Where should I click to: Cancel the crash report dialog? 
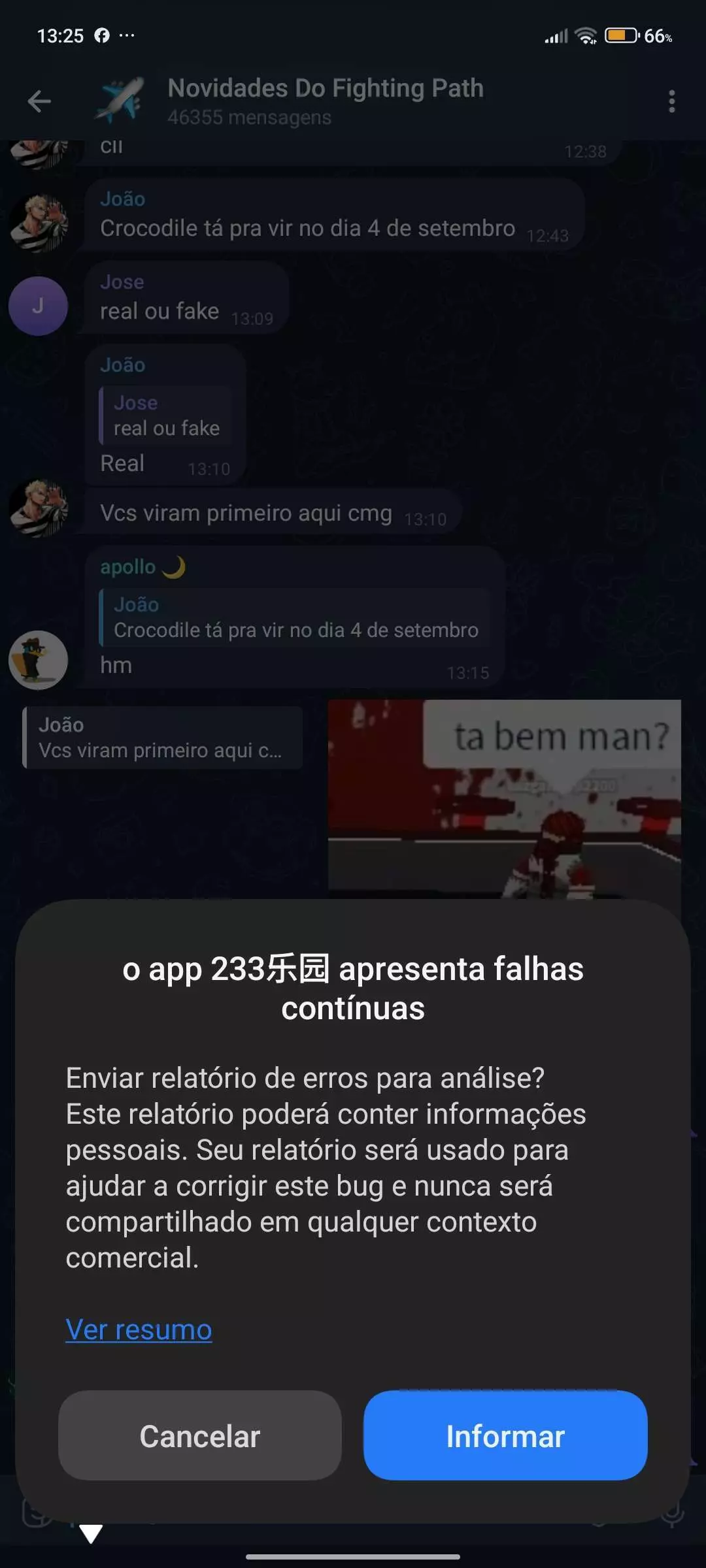(x=200, y=1435)
